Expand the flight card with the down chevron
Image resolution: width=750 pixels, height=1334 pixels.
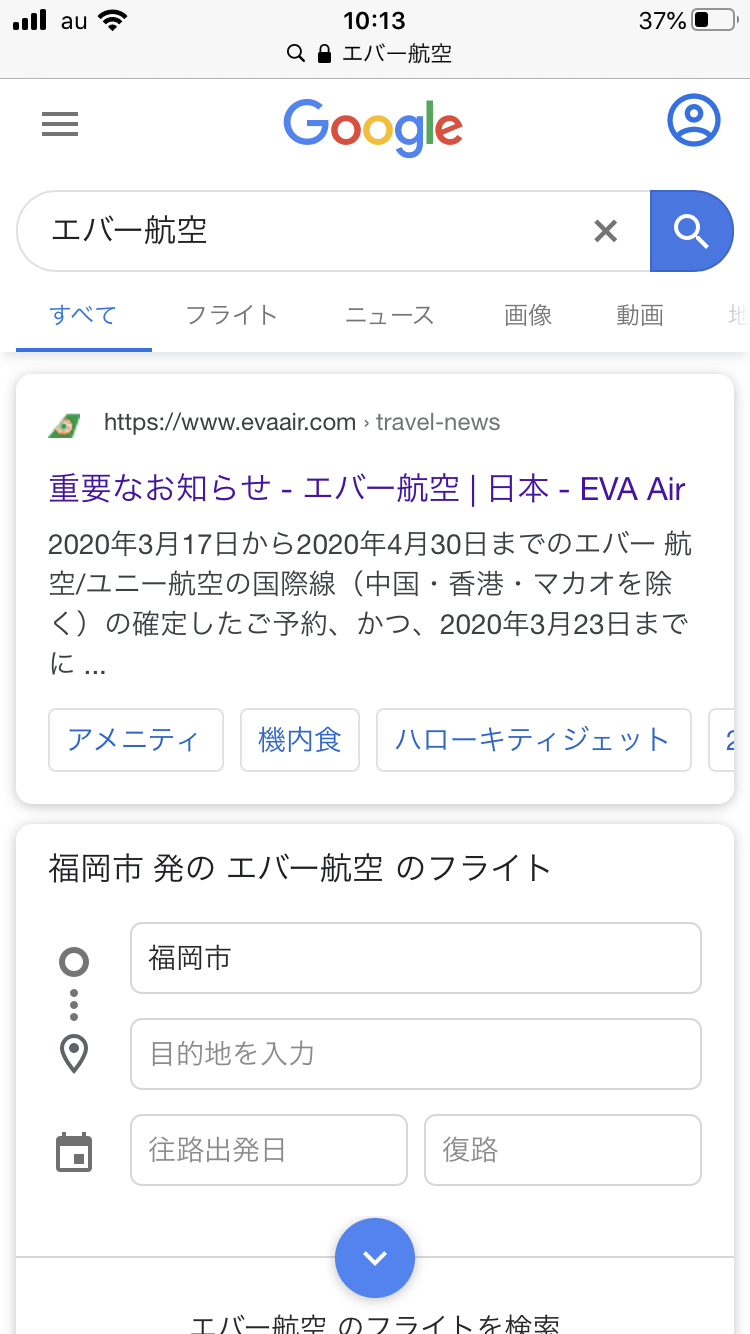coord(375,1258)
